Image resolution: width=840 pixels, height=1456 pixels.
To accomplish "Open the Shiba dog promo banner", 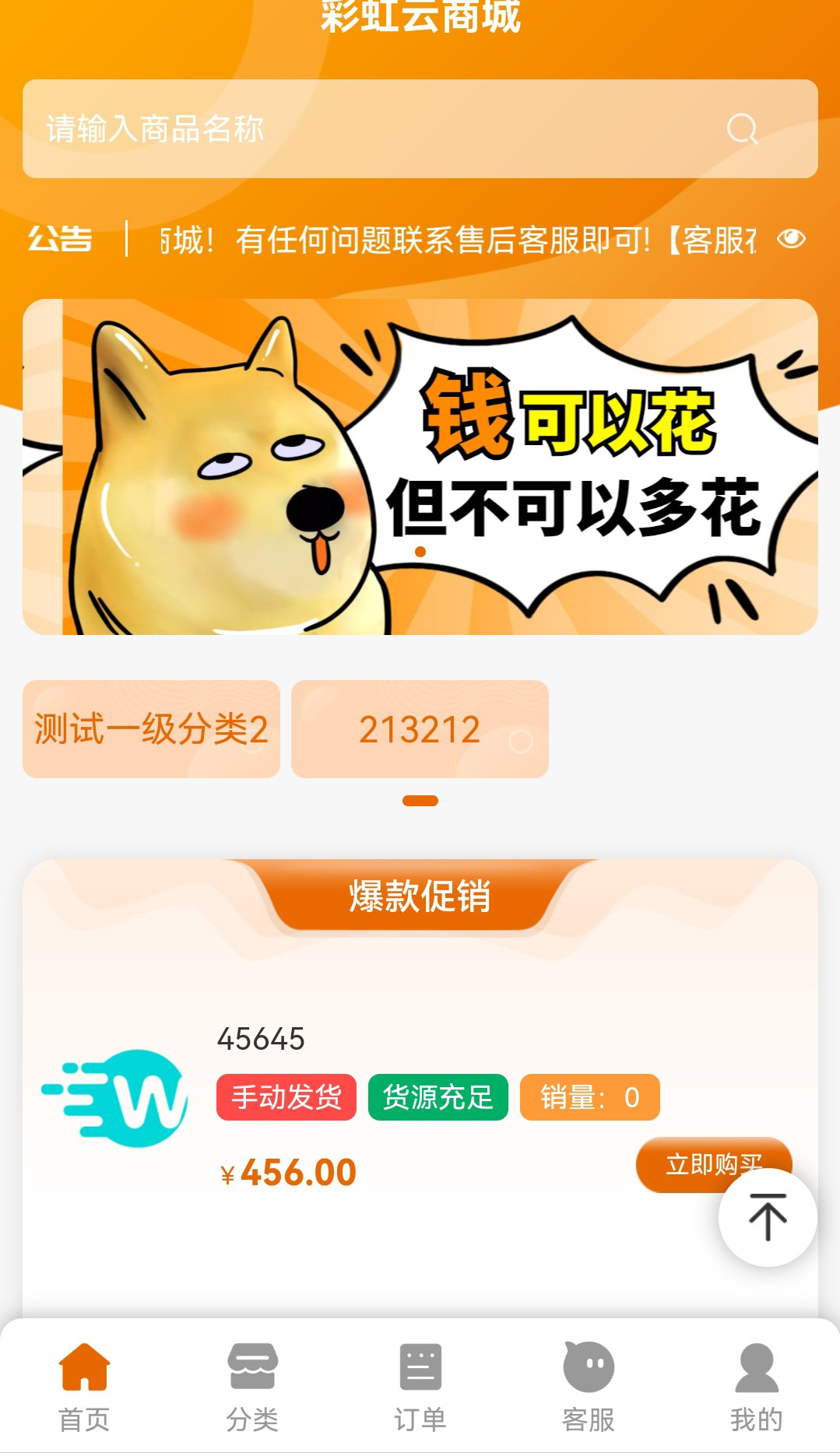I will tap(420, 467).
